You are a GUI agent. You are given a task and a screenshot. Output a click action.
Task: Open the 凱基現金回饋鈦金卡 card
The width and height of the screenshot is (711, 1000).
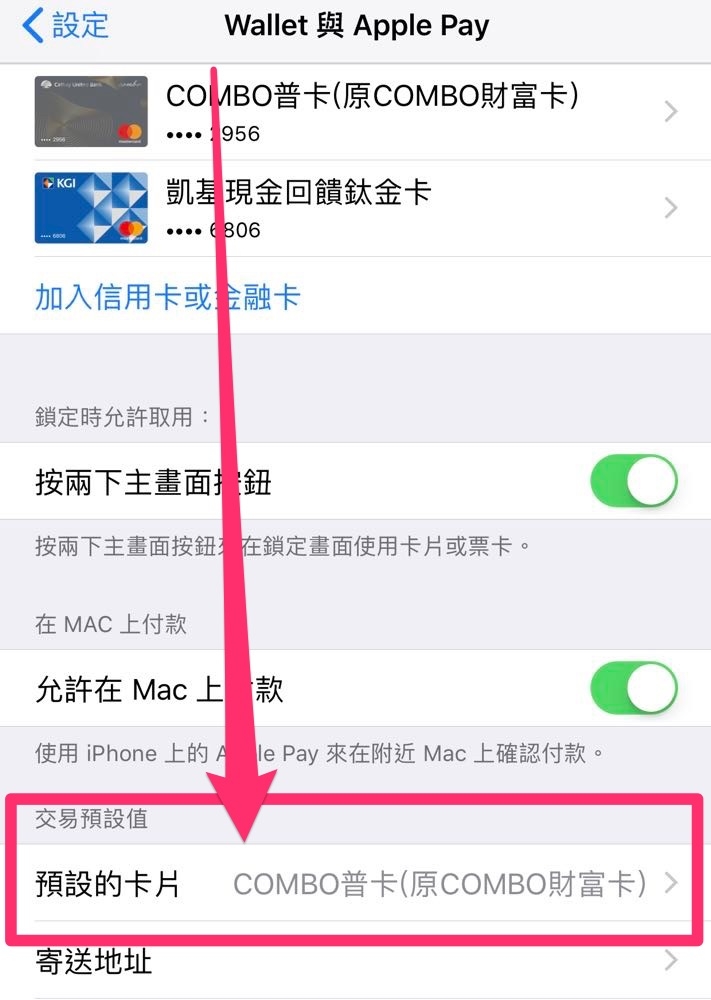pos(400,208)
